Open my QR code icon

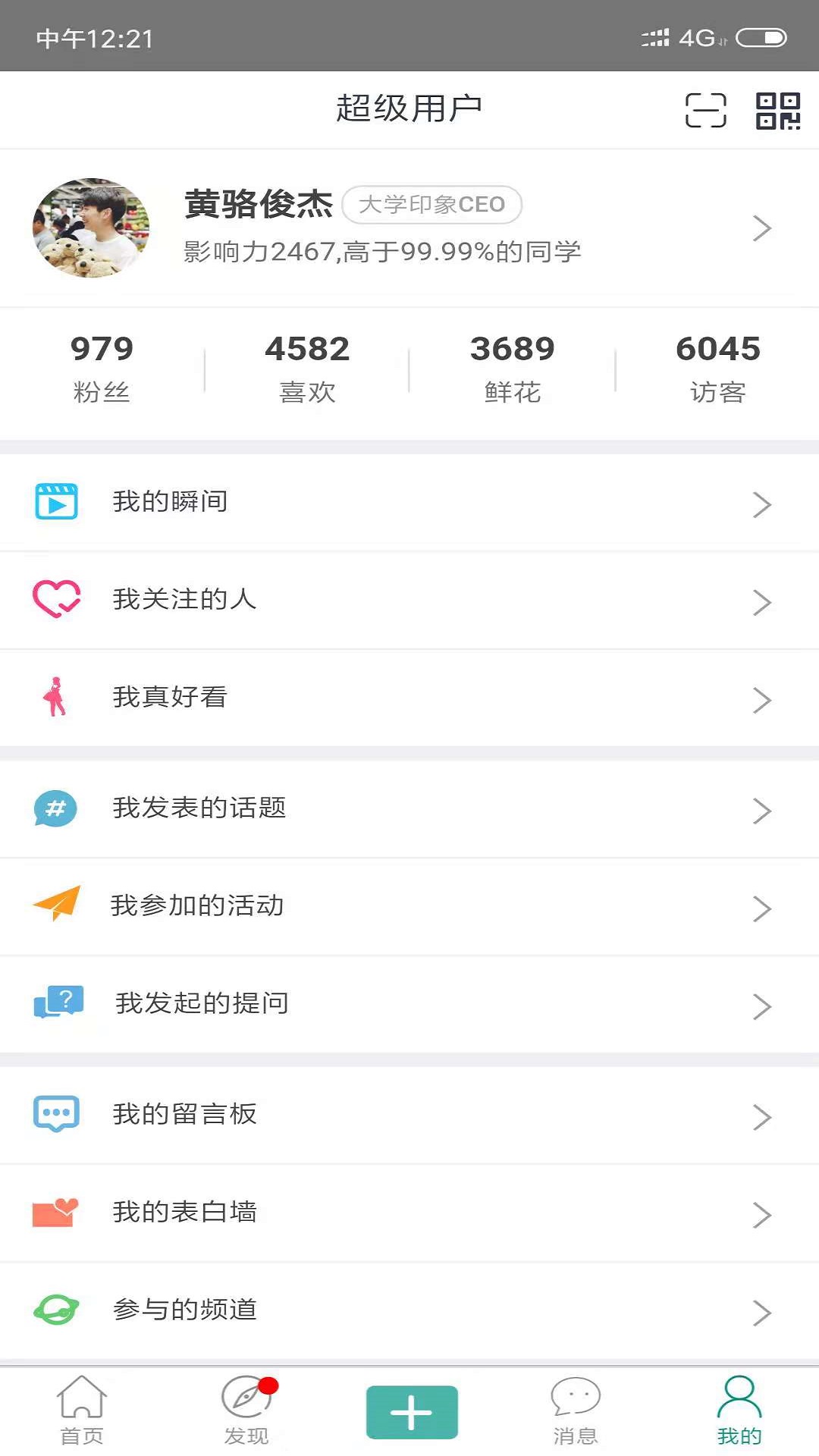click(777, 111)
